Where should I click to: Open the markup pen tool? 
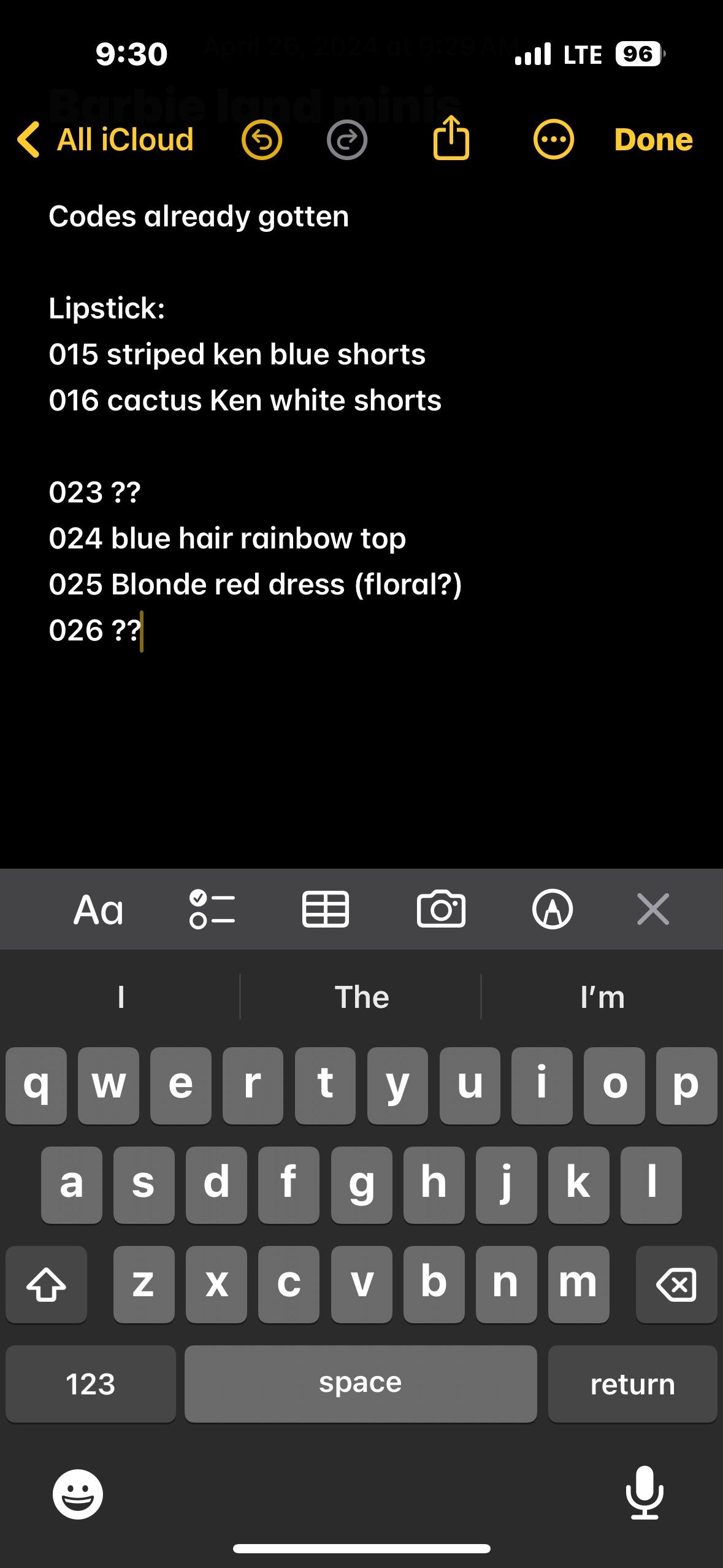pos(553,909)
